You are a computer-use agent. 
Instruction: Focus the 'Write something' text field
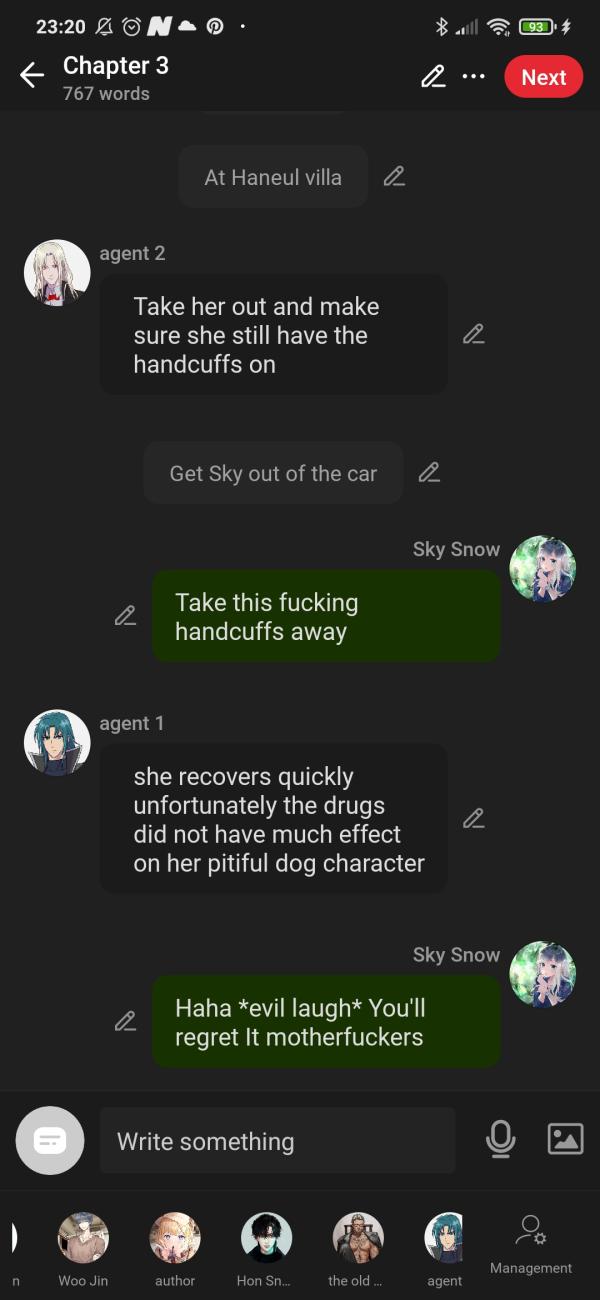click(x=277, y=1141)
